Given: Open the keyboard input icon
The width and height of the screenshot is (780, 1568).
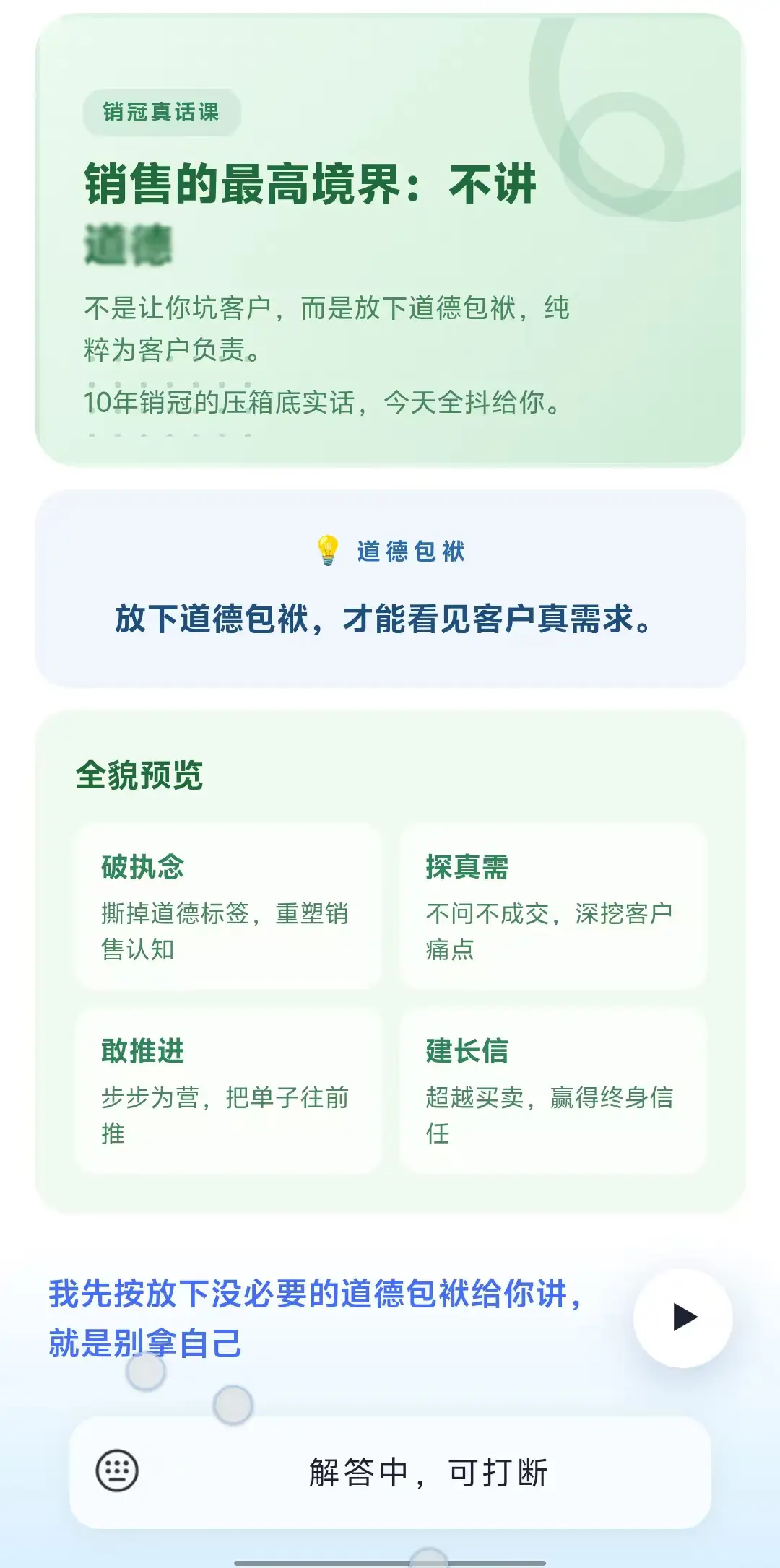Looking at the screenshot, I should coord(117,1470).
